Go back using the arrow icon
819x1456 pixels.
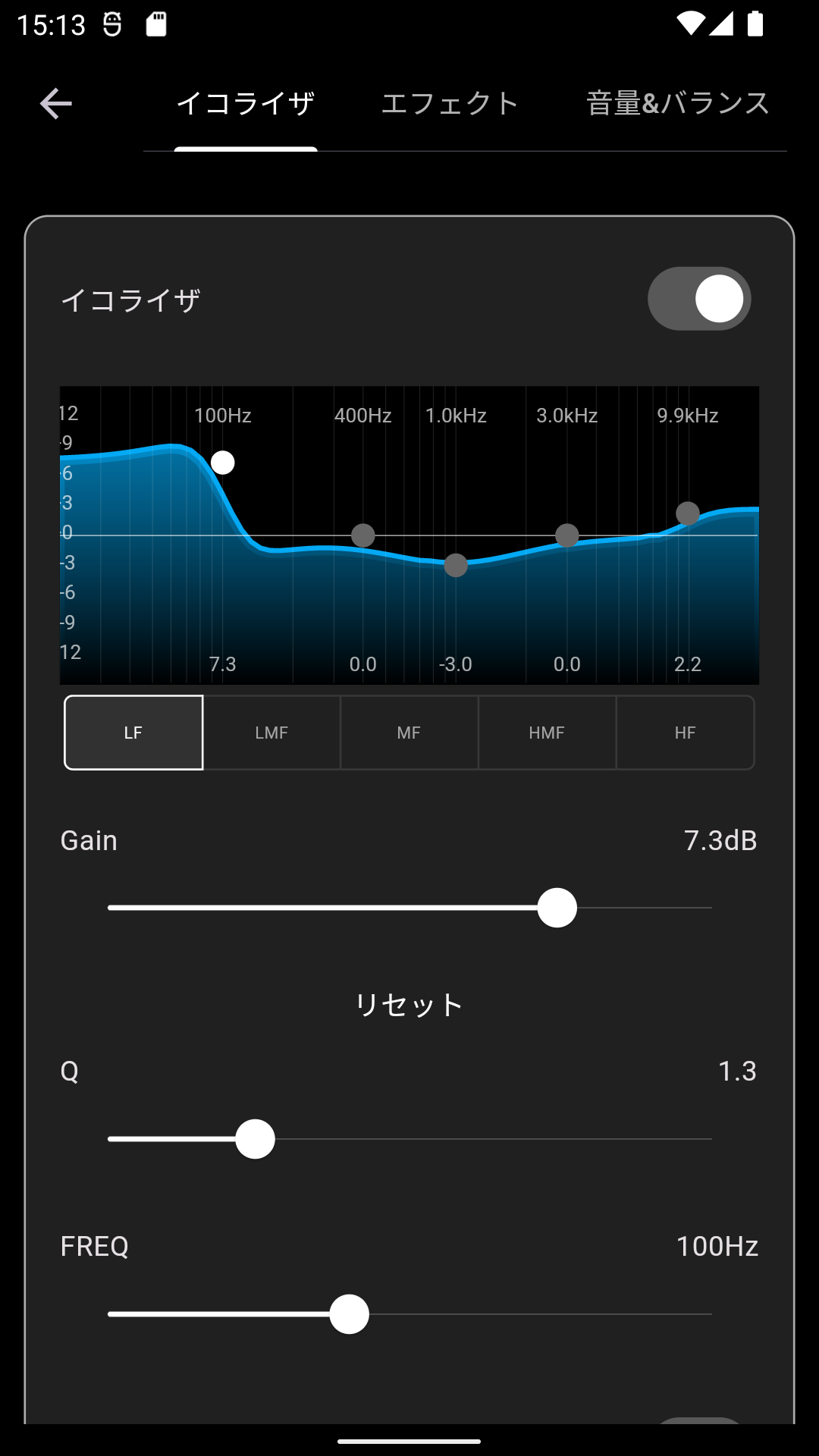click(55, 104)
